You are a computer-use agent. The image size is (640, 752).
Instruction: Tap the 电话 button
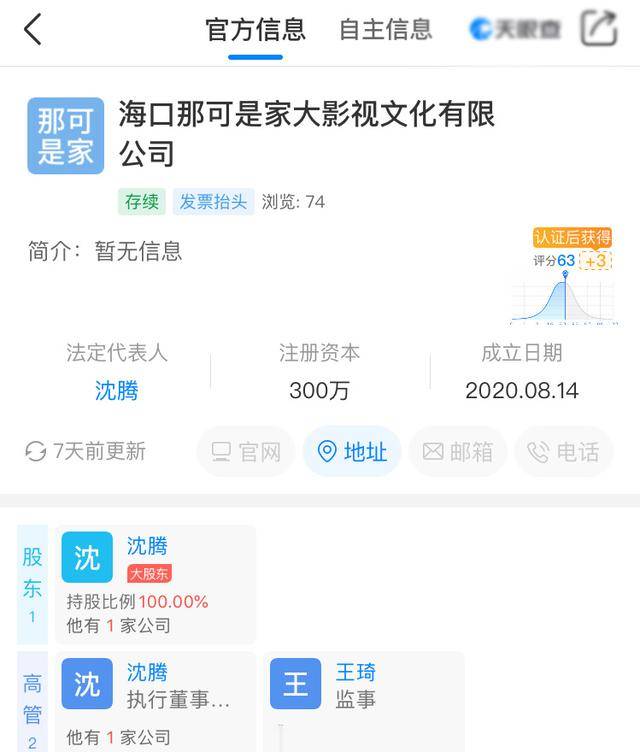pos(563,452)
